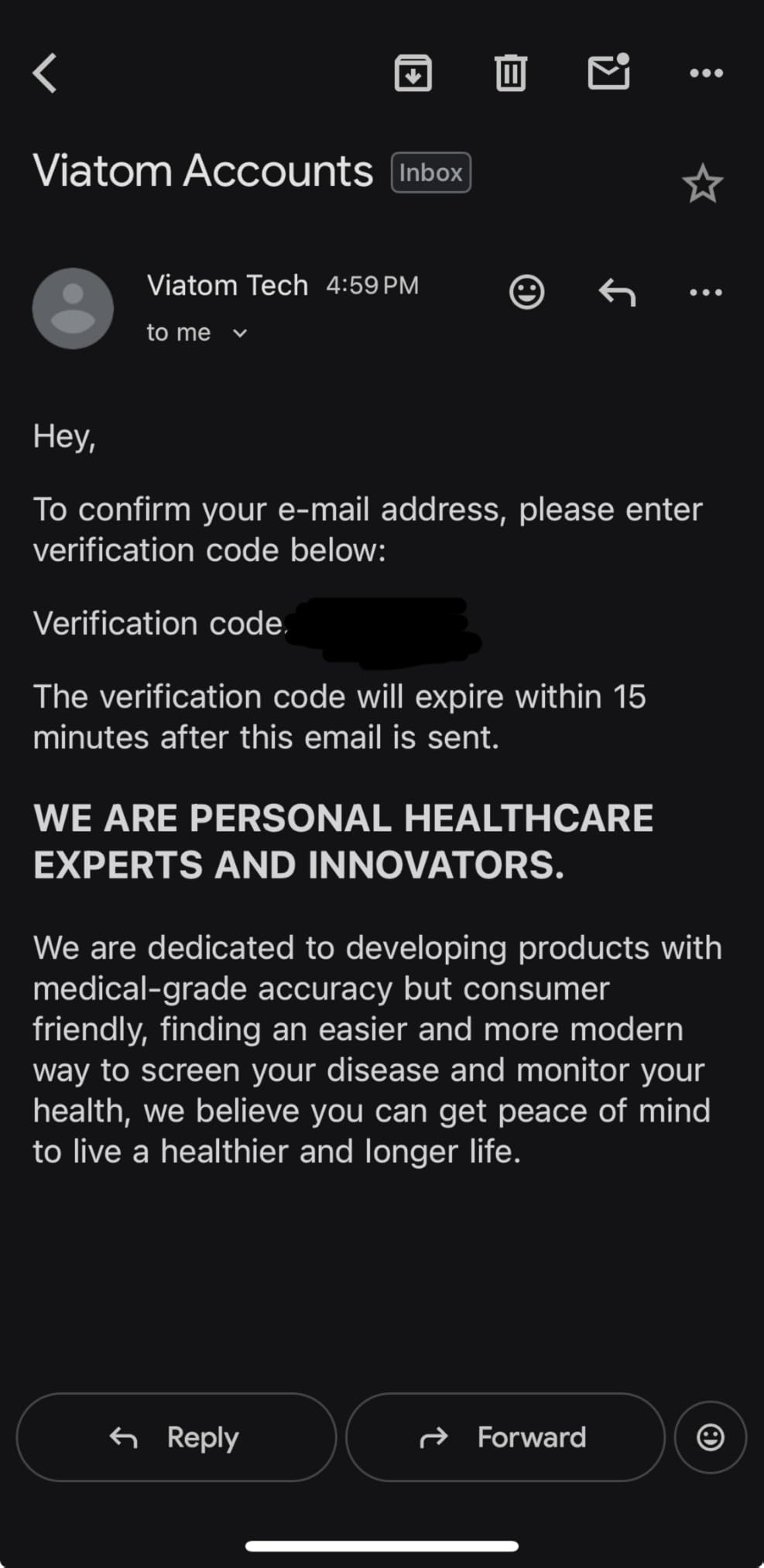Tap the back arrow to exit the email

44,74
